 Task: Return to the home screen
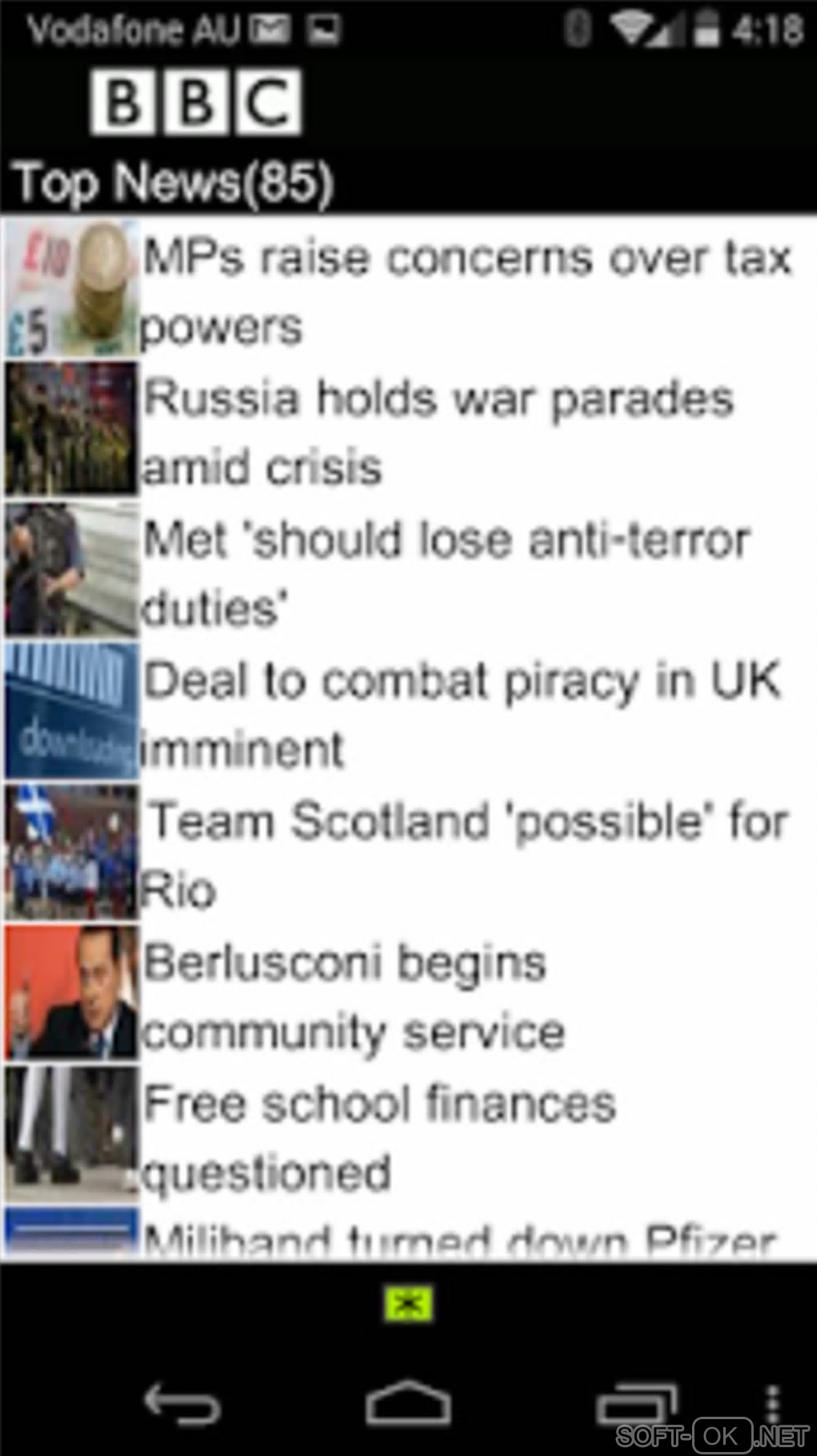pyautogui.click(x=408, y=1403)
